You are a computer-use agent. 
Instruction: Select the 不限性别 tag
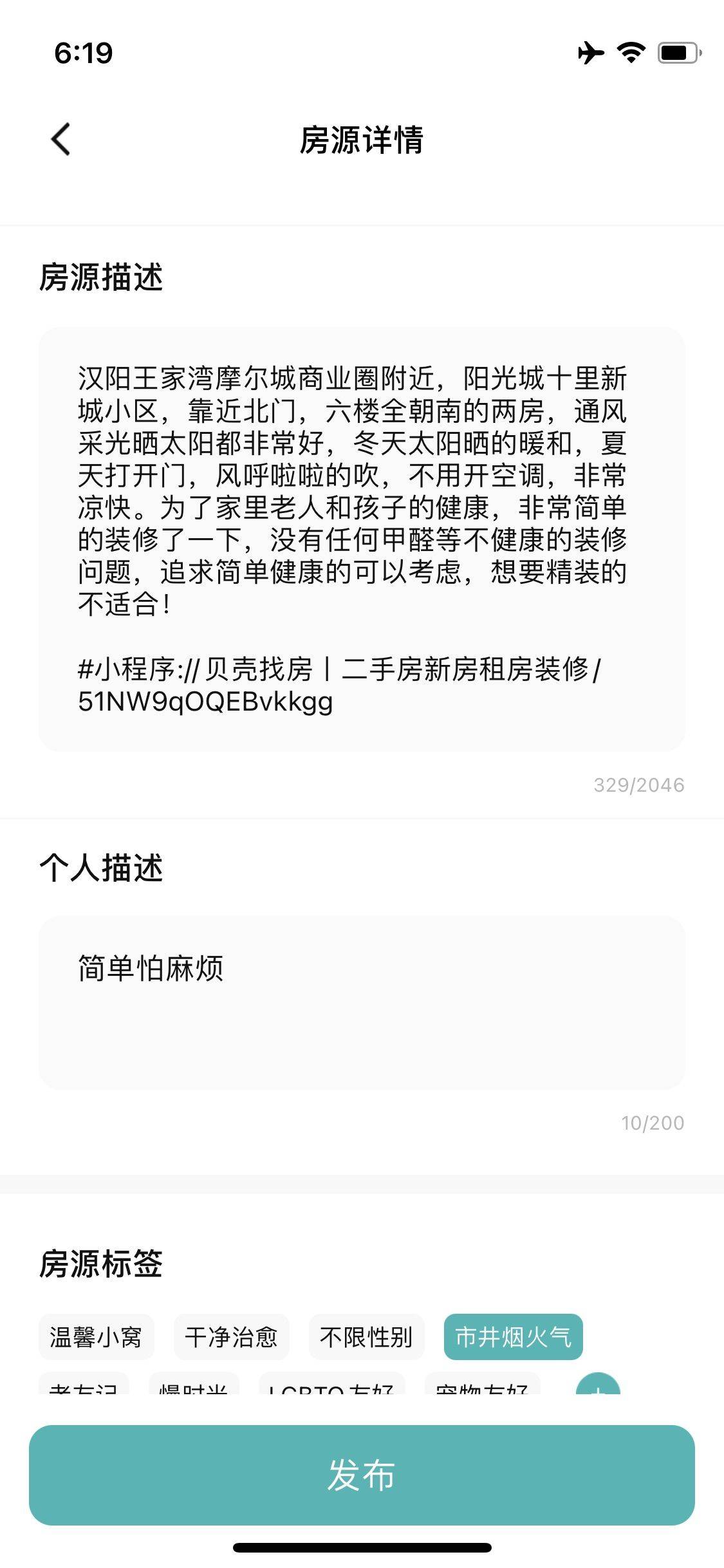366,1337
